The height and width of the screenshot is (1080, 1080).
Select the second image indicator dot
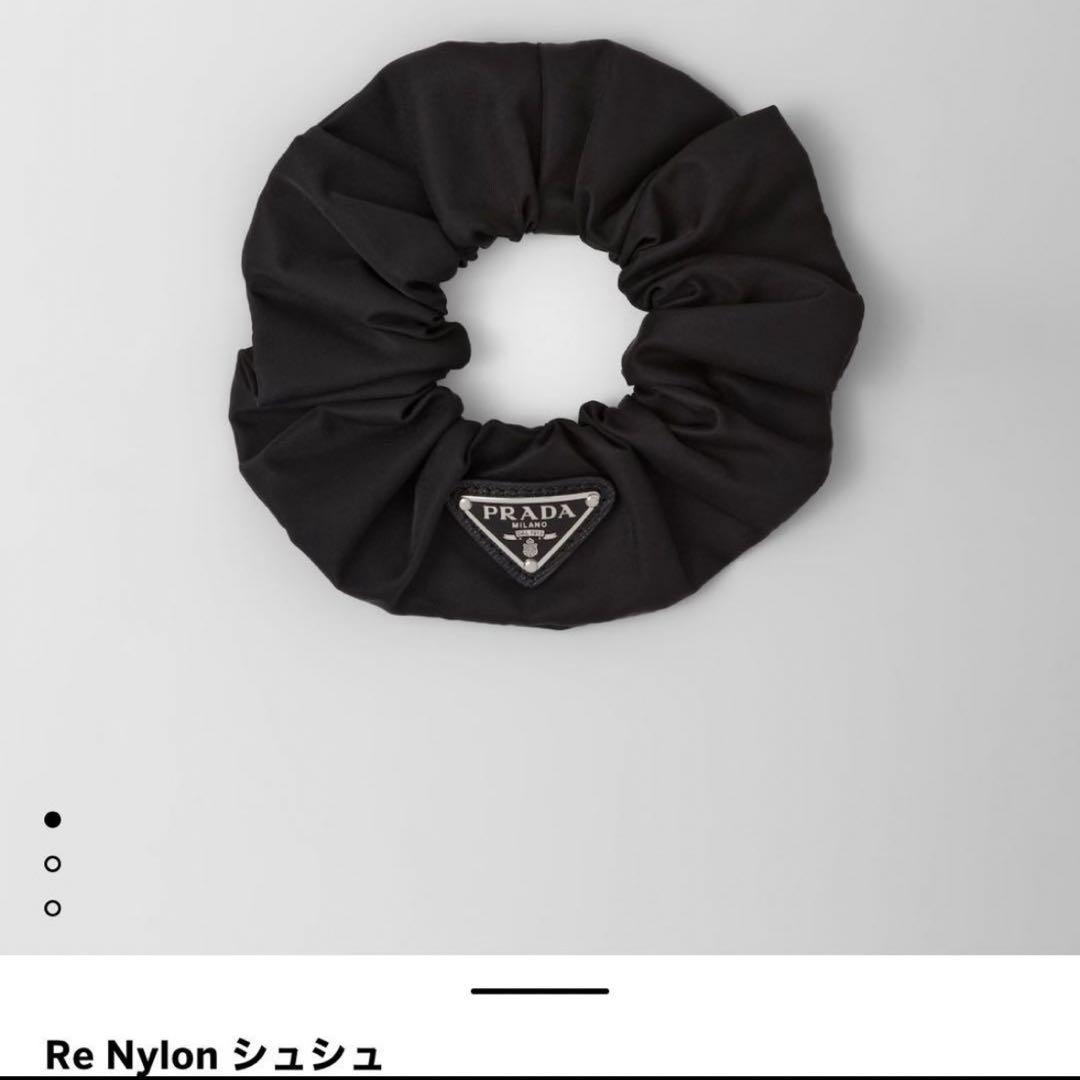53,863
